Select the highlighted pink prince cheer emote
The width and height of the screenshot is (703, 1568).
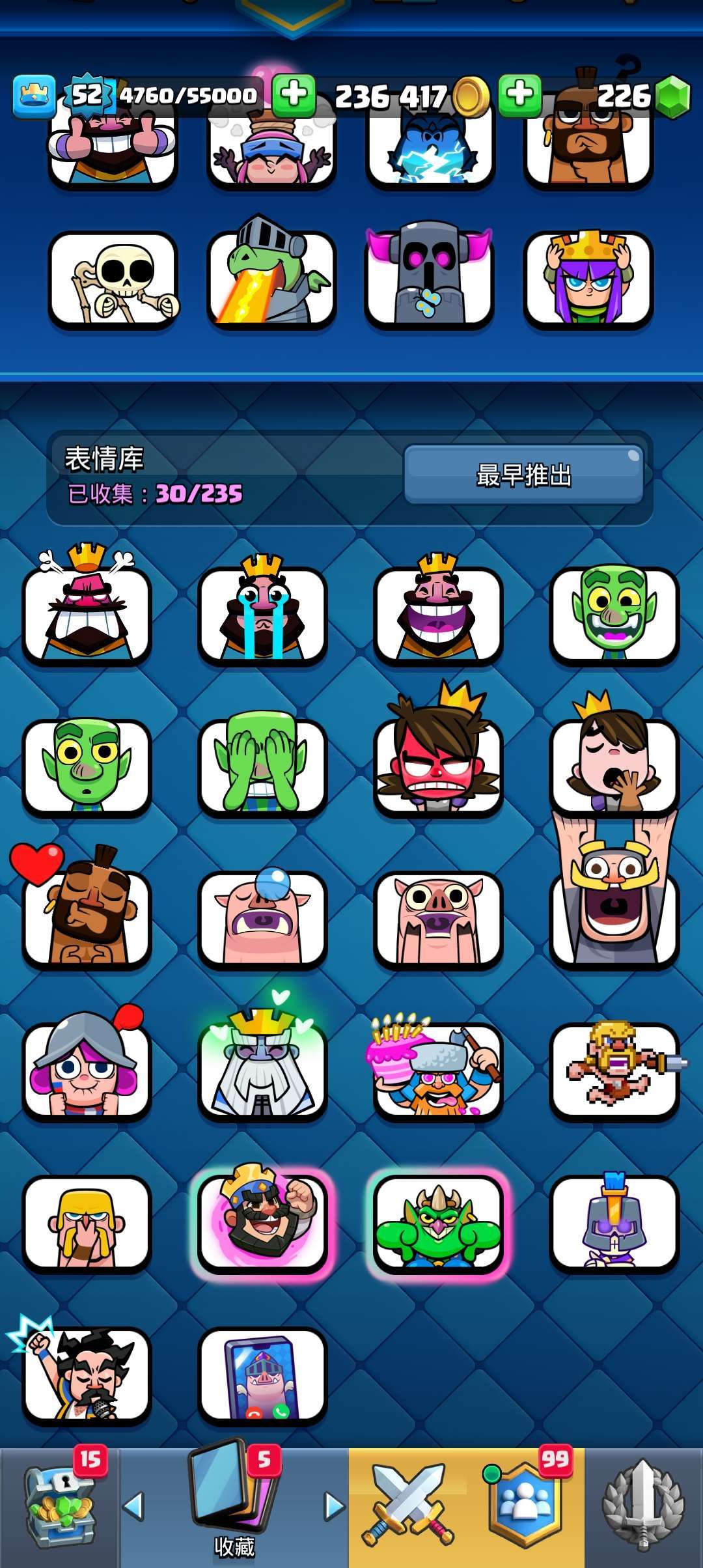tap(264, 1224)
